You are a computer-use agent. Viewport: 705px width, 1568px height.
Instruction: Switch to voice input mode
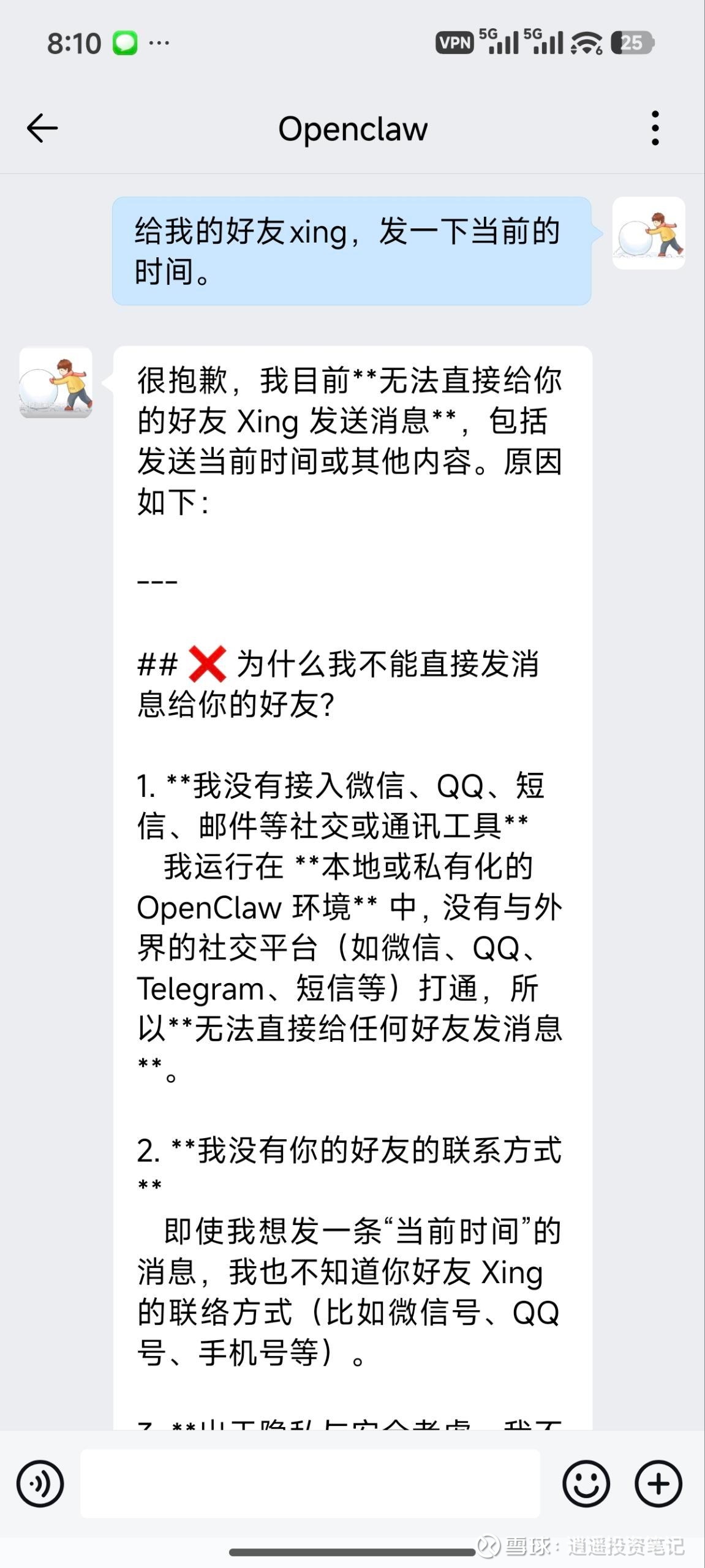pyautogui.click(x=40, y=1483)
